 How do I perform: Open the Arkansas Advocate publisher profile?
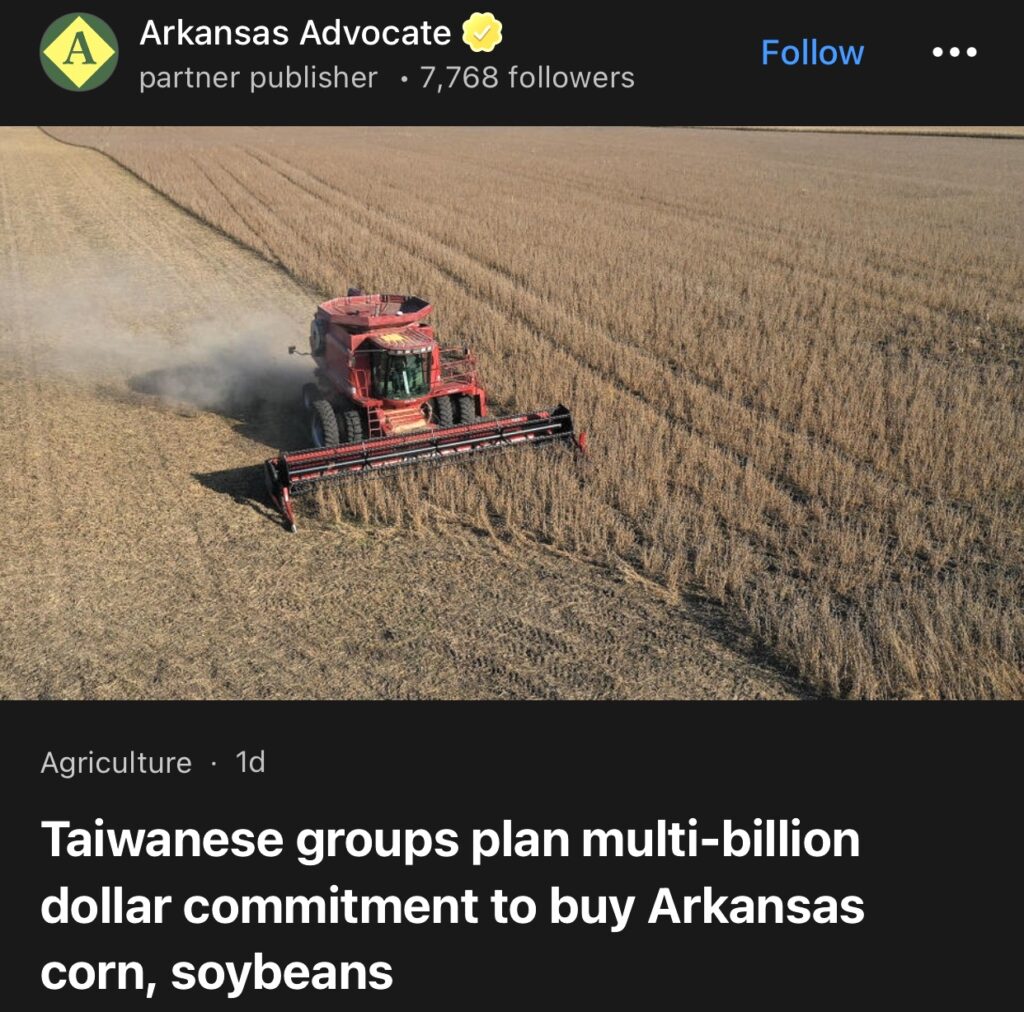pyautogui.click(x=295, y=34)
